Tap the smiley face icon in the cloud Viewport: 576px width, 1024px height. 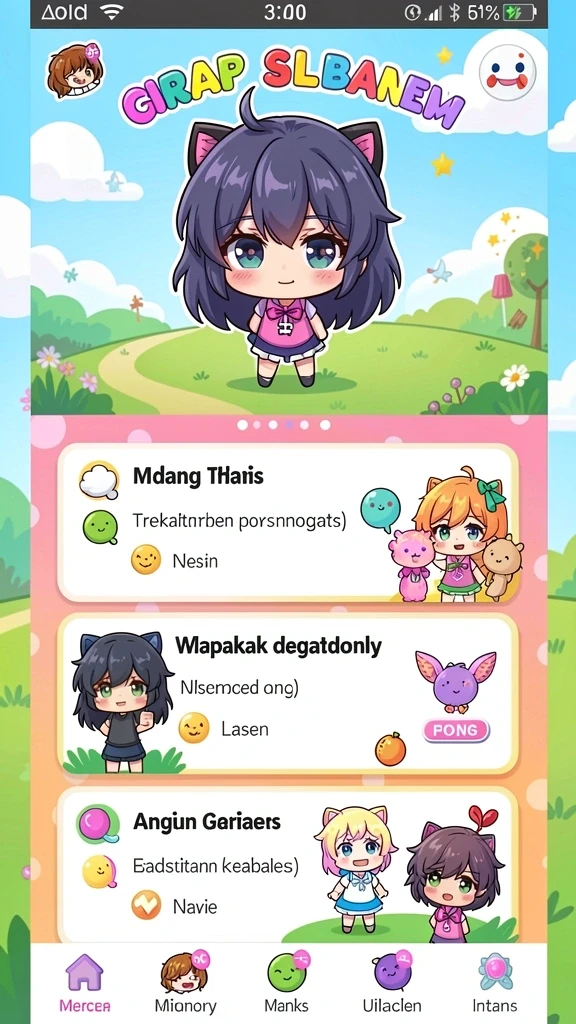[x=507, y=72]
